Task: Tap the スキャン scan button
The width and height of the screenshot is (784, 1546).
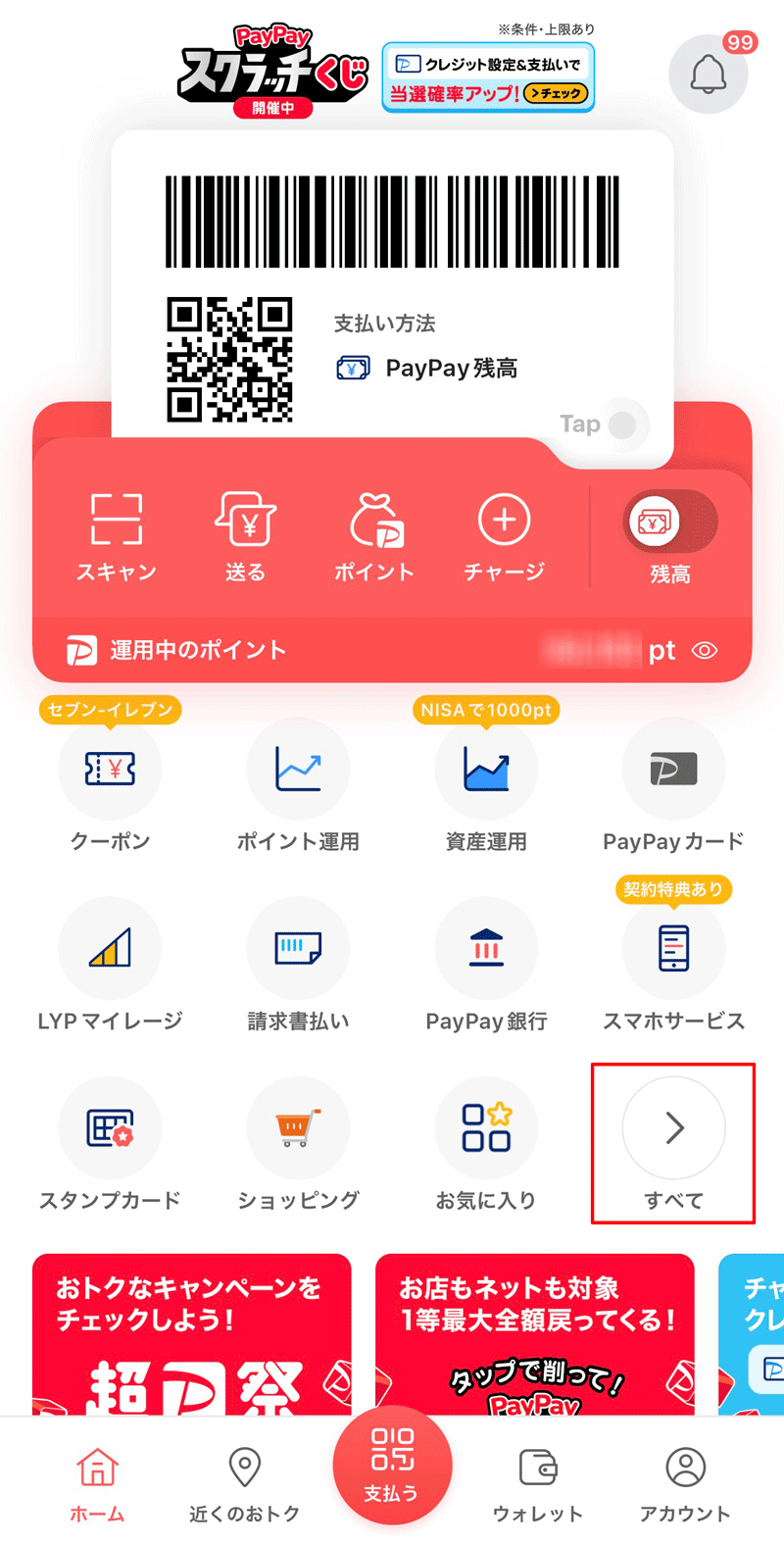Action: click(117, 537)
